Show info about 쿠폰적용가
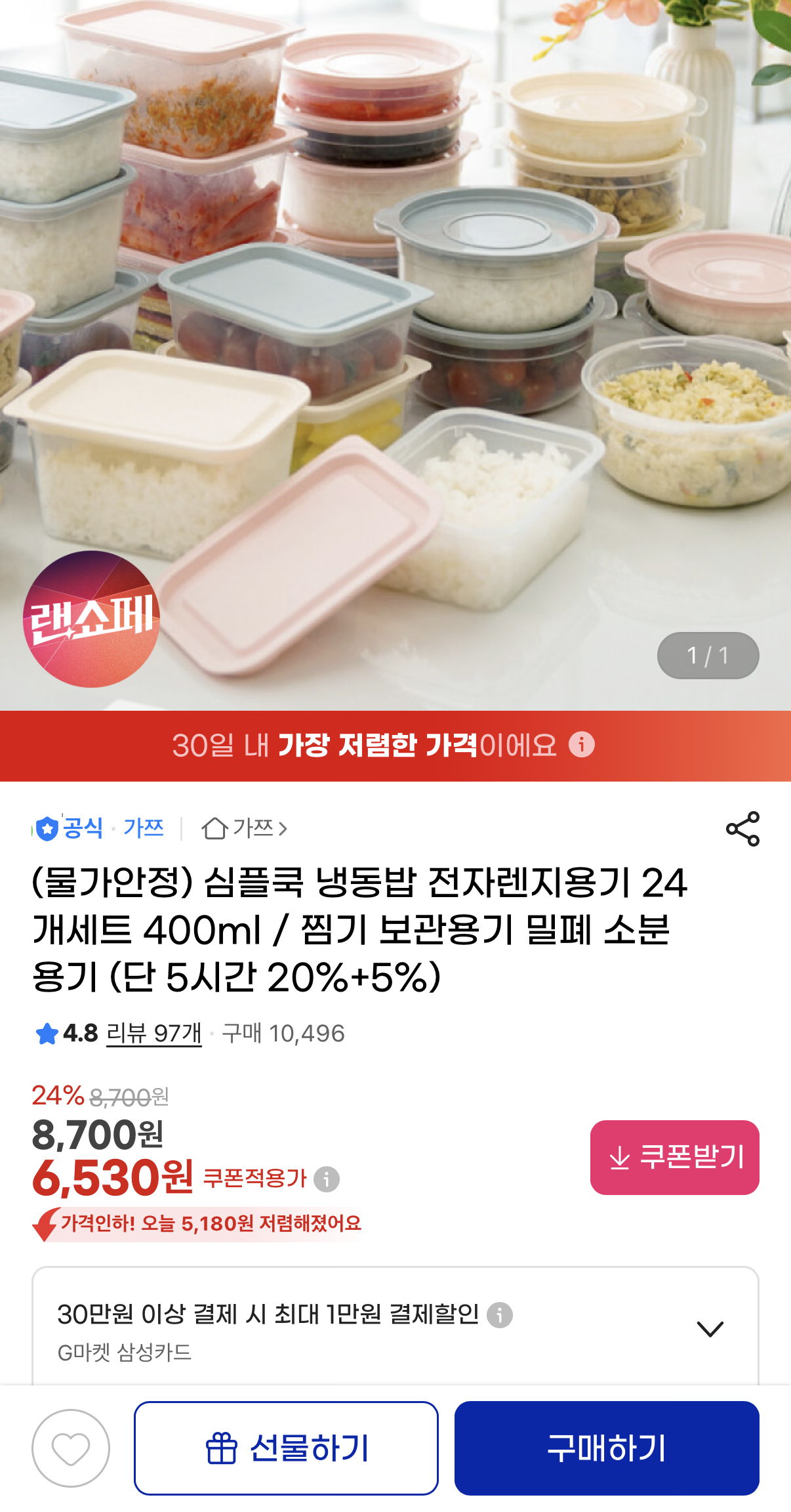The image size is (791, 1512). [x=327, y=1179]
